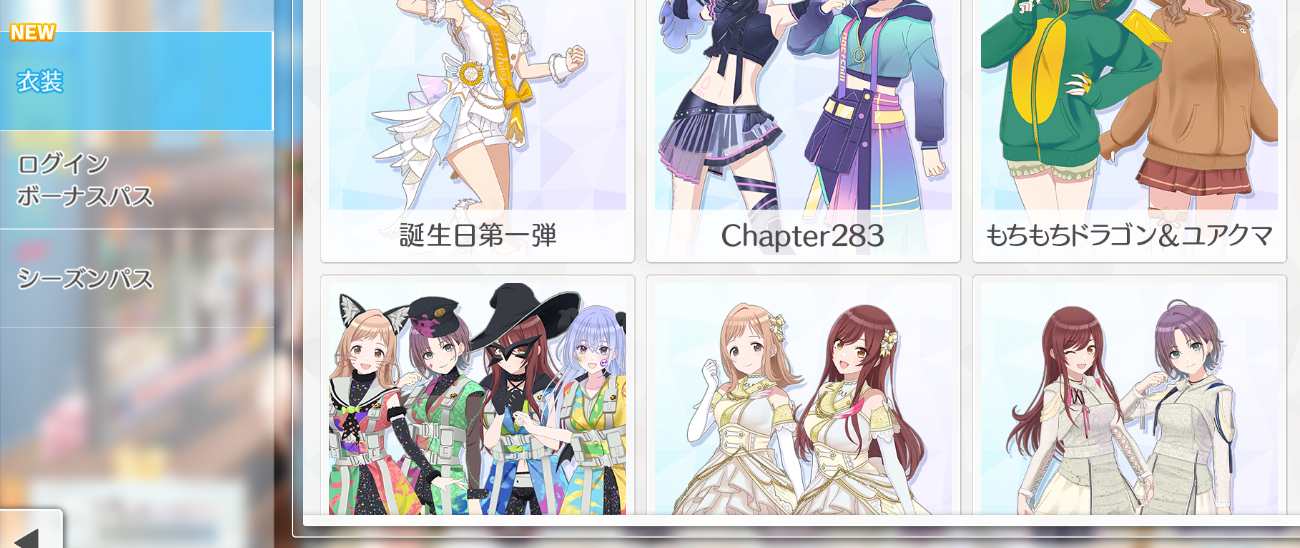Open ログインボーナスパス section

point(136,180)
